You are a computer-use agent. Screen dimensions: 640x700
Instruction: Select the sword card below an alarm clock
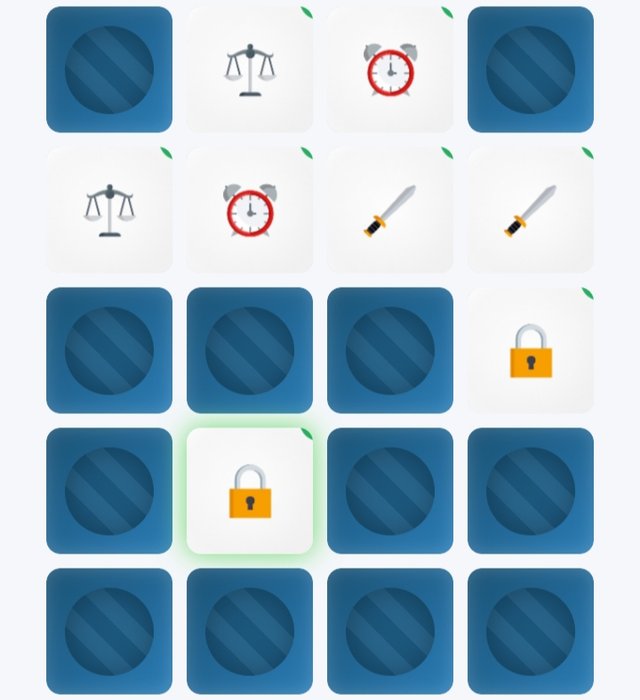coord(390,210)
